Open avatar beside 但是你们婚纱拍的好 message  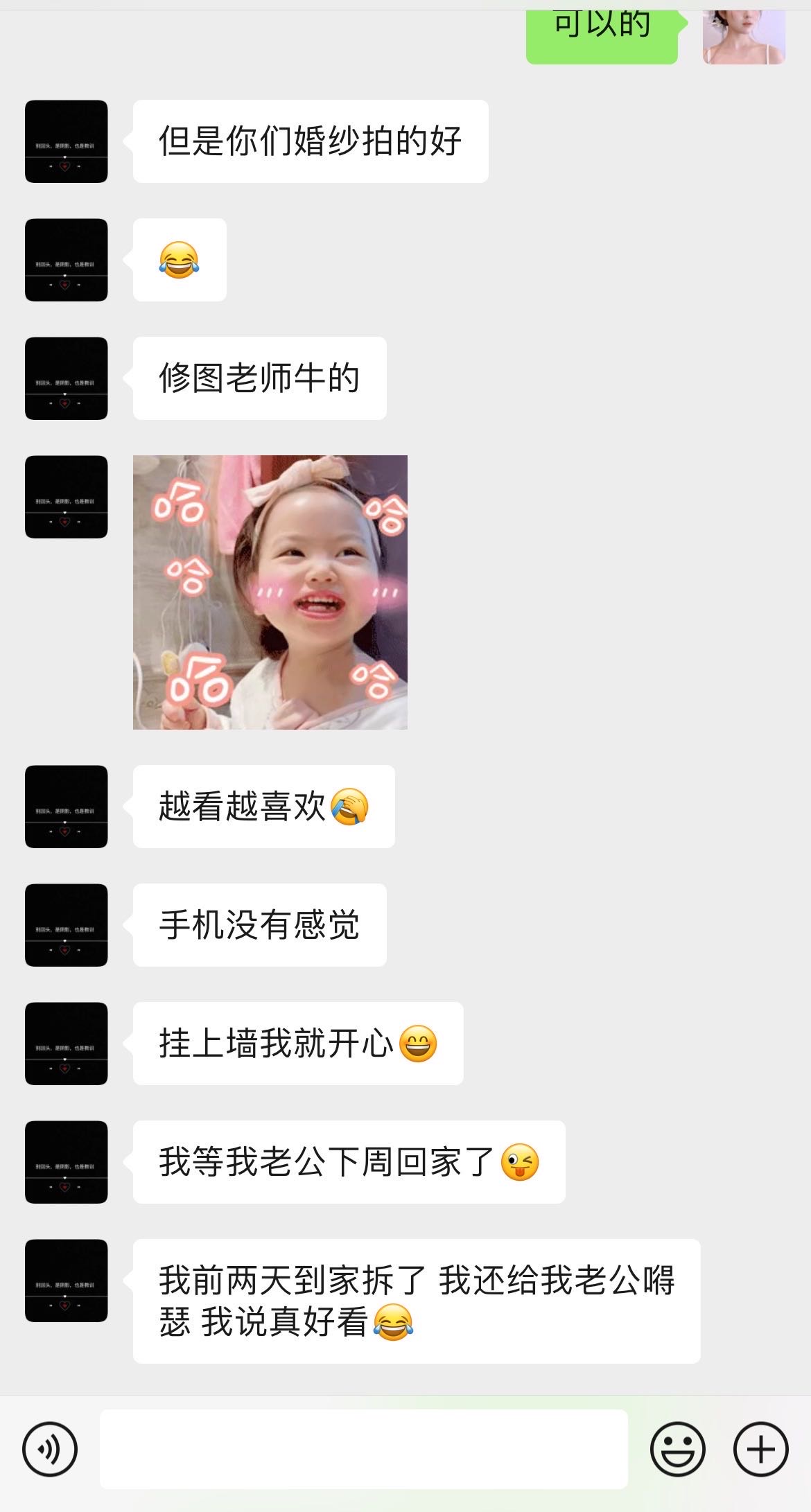[67, 141]
